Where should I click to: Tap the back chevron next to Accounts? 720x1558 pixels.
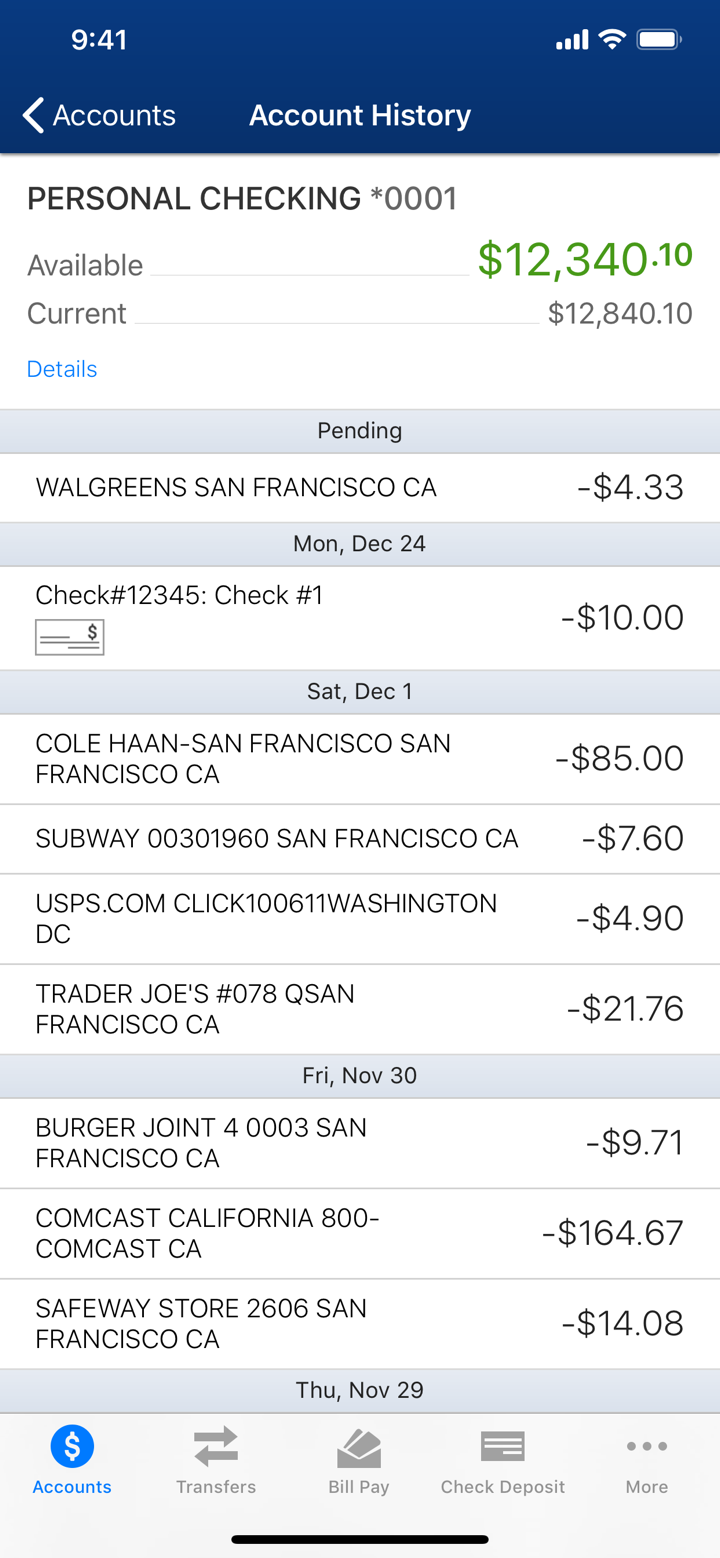click(x=32, y=115)
